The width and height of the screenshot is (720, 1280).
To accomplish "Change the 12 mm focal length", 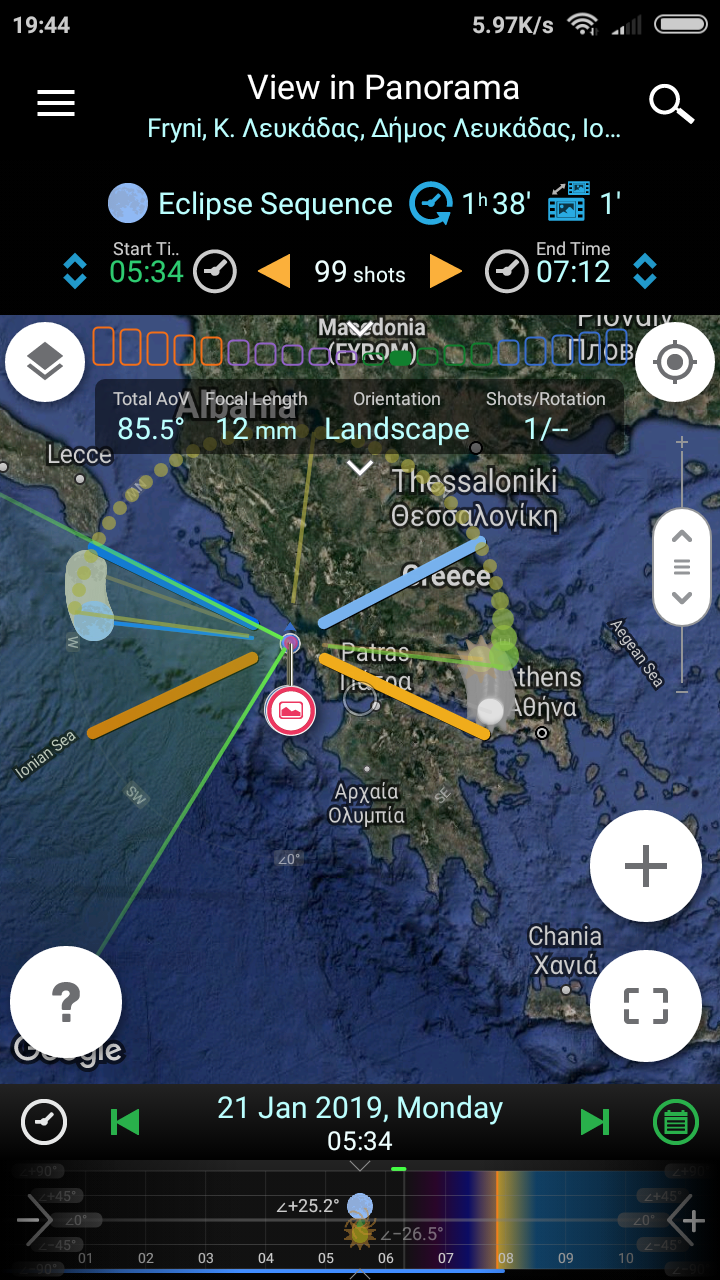I will point(256,430).
